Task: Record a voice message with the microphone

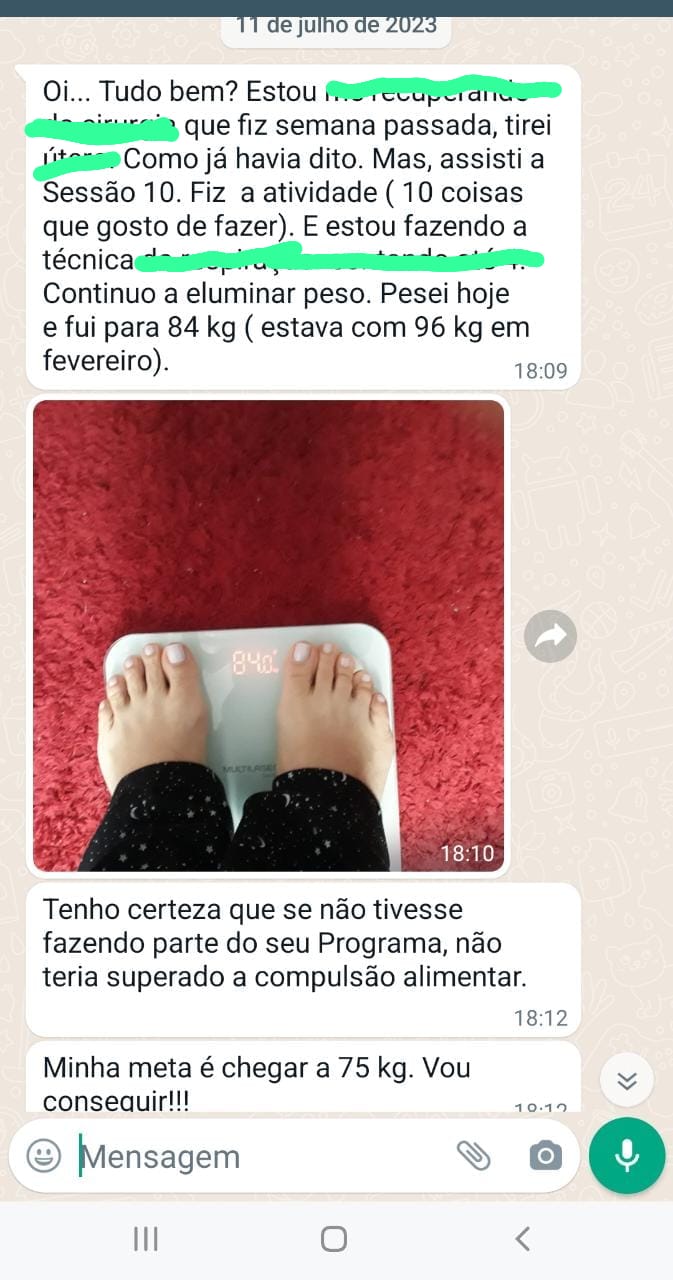Action: (627, 1156)
